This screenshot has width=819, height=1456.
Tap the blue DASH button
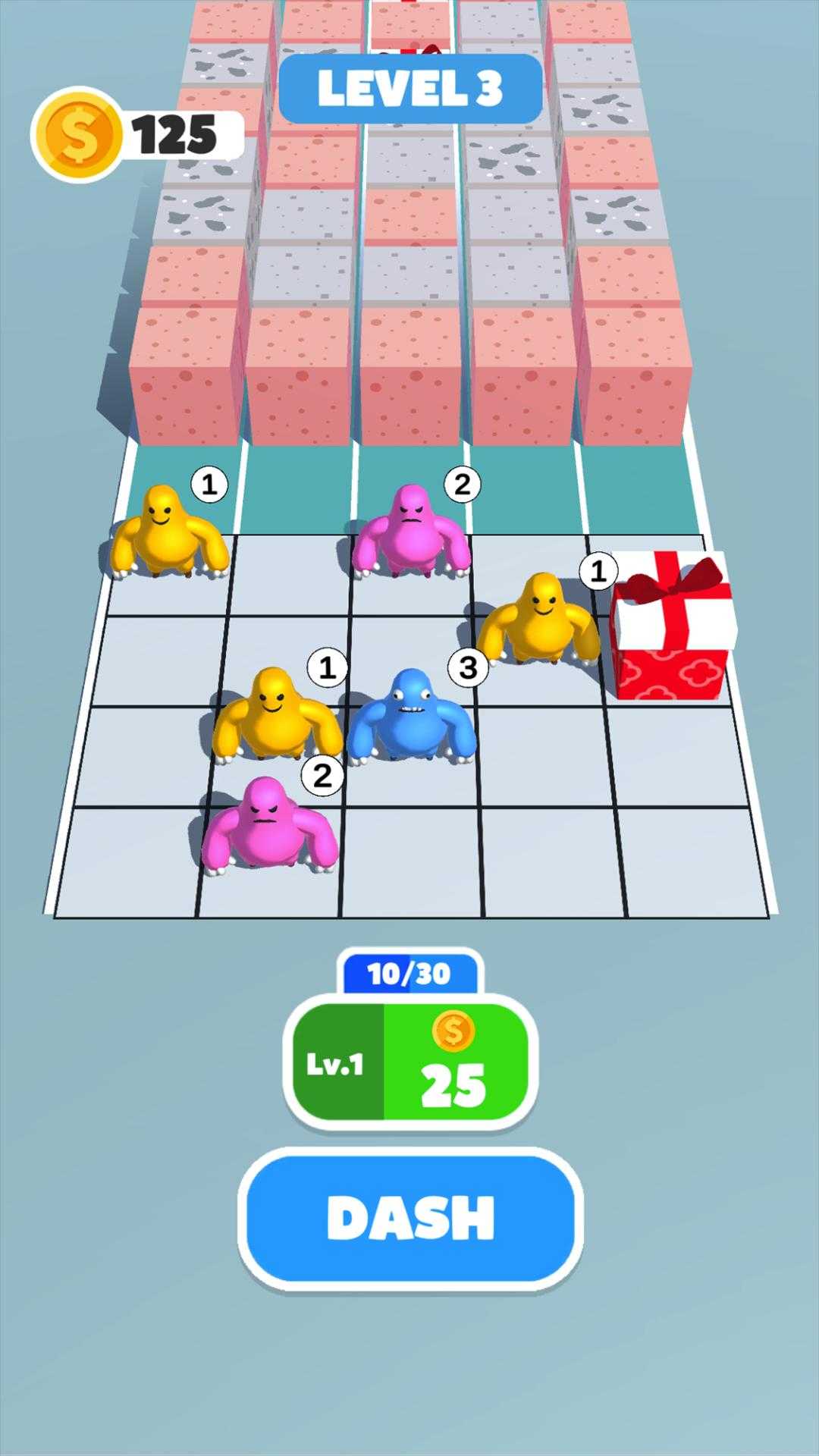(410, 1218)
